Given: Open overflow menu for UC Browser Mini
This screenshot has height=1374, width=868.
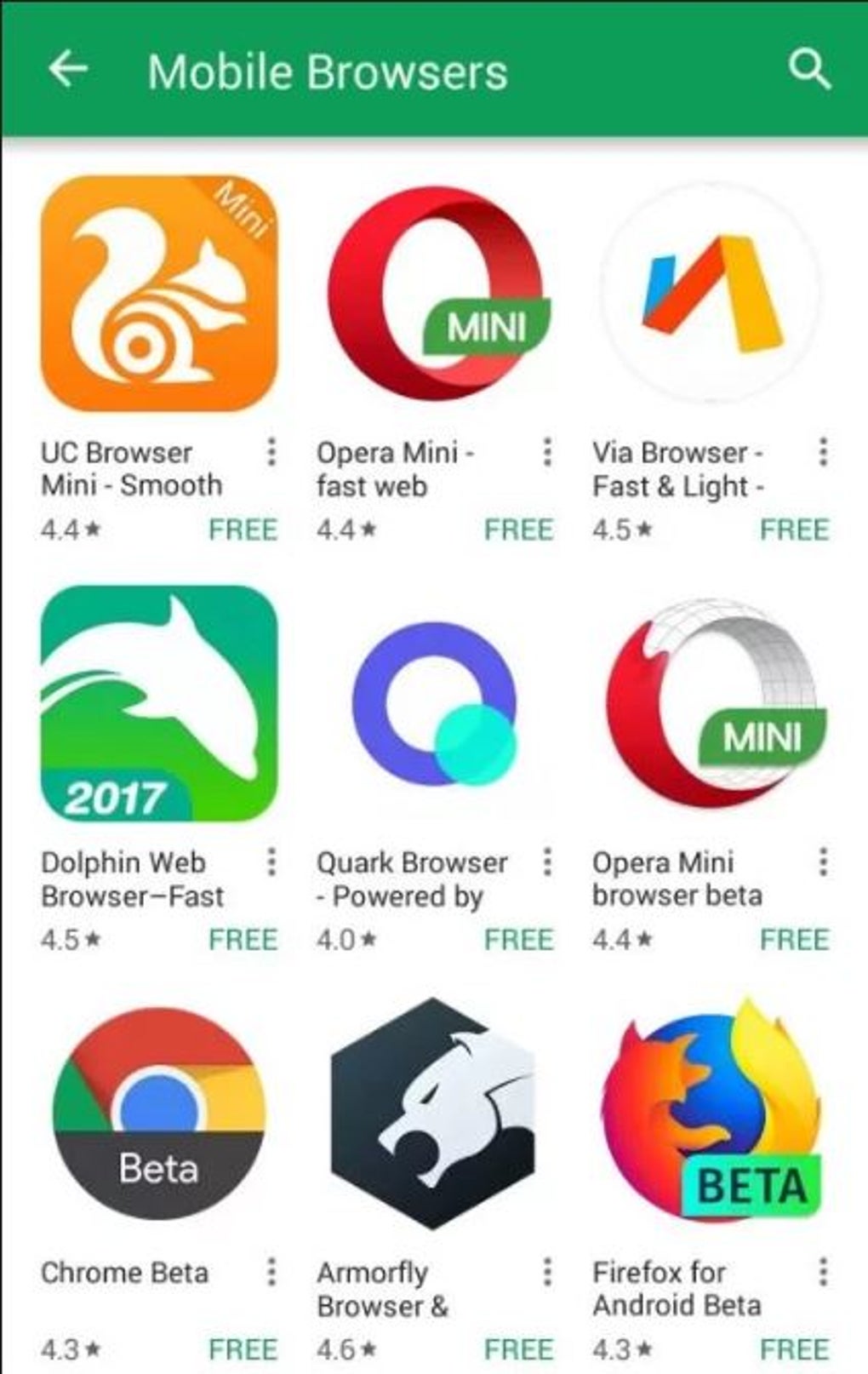Looking at the screenshot, I should pyautogui.click(x=271, y=452).
